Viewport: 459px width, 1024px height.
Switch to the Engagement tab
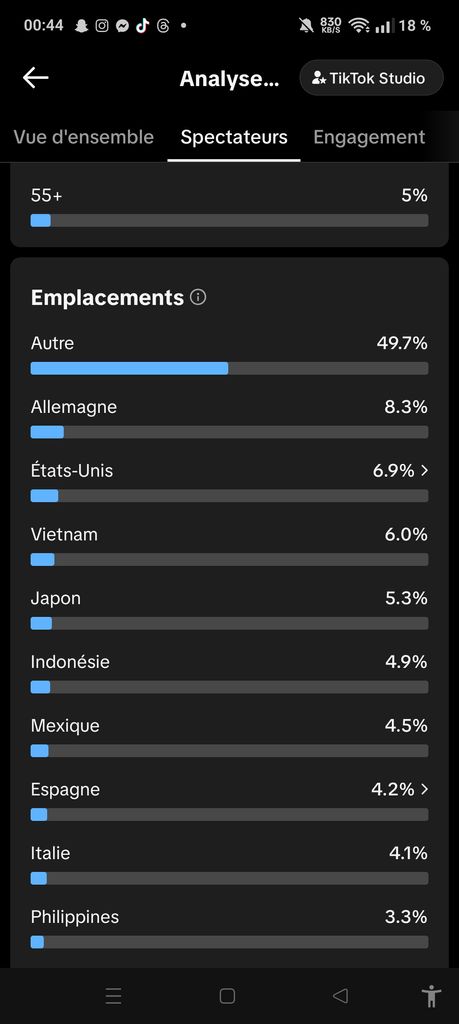point(369,137)
